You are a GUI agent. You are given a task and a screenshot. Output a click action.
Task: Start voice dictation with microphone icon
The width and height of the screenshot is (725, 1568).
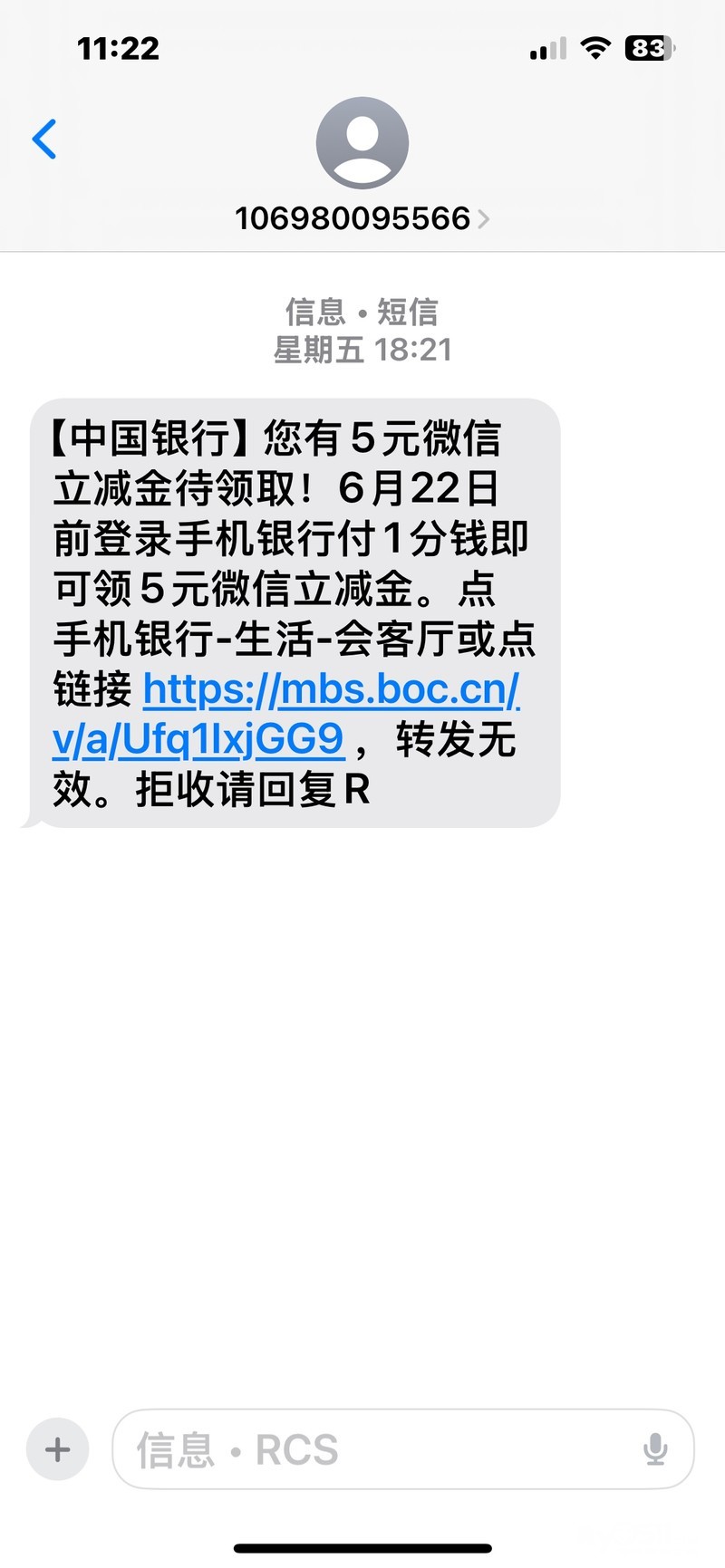pos(654,1449)
